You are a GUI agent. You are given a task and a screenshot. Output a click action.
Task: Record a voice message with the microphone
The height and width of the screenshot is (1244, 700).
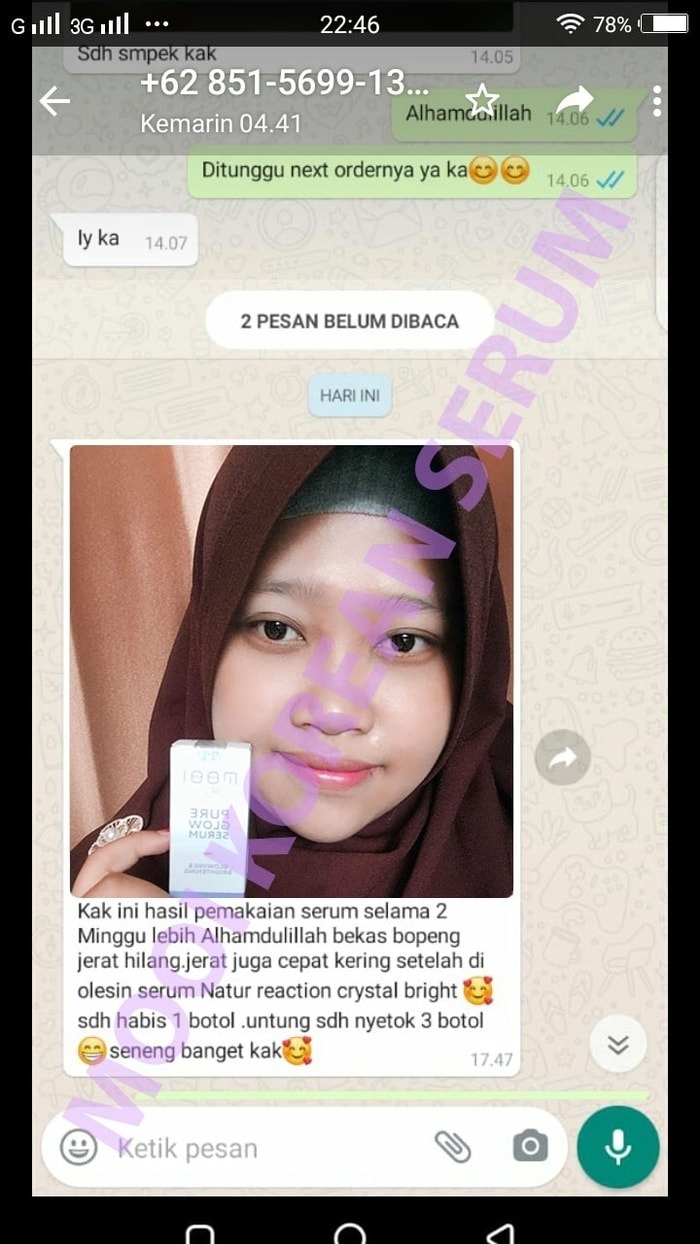(618, 1146)
